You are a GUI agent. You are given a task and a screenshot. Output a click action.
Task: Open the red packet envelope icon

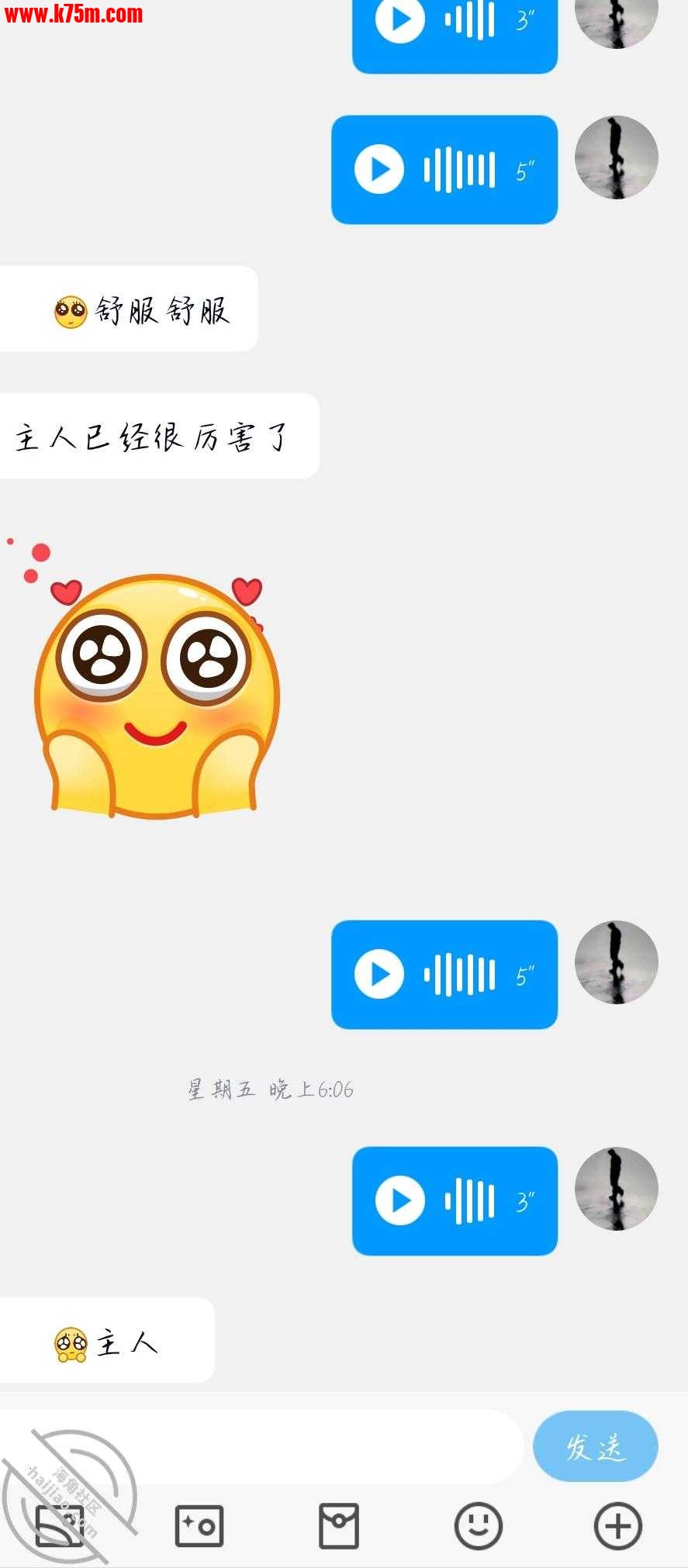[x=339, y=1526]
